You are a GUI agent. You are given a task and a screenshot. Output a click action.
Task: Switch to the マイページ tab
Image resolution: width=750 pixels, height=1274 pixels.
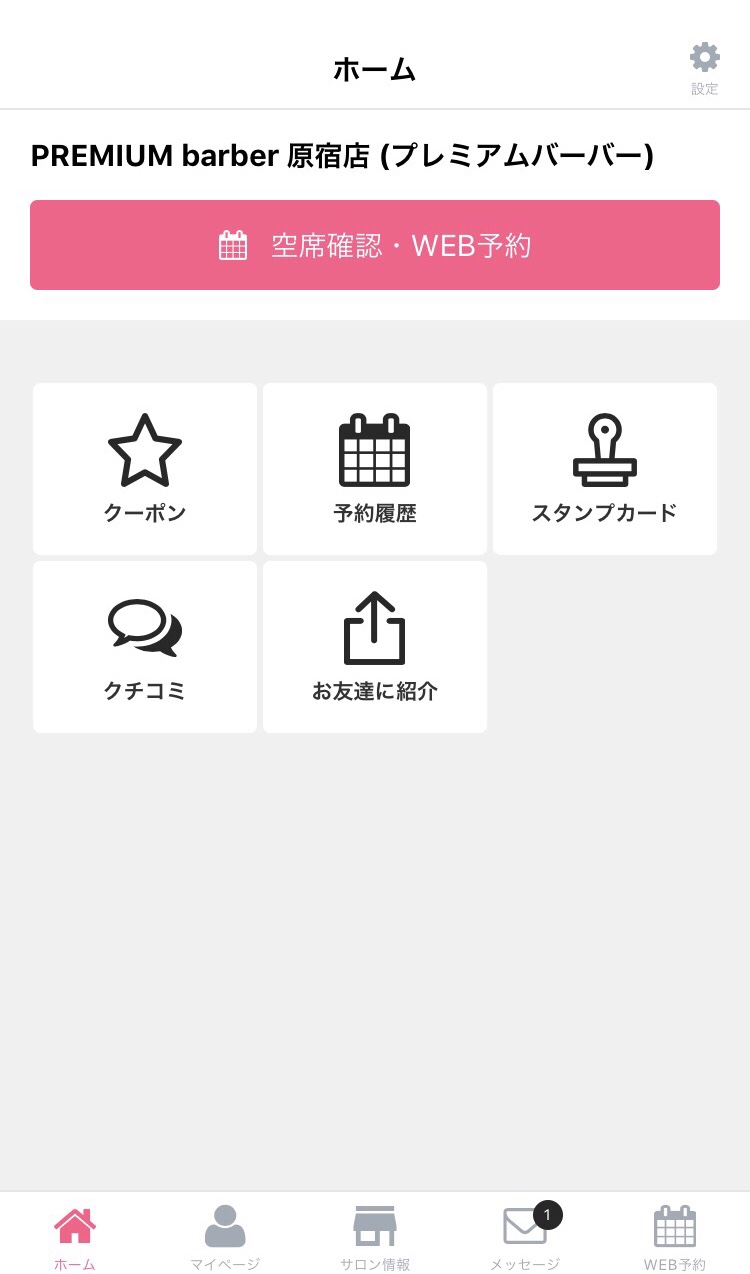(x=225, y=1236)
